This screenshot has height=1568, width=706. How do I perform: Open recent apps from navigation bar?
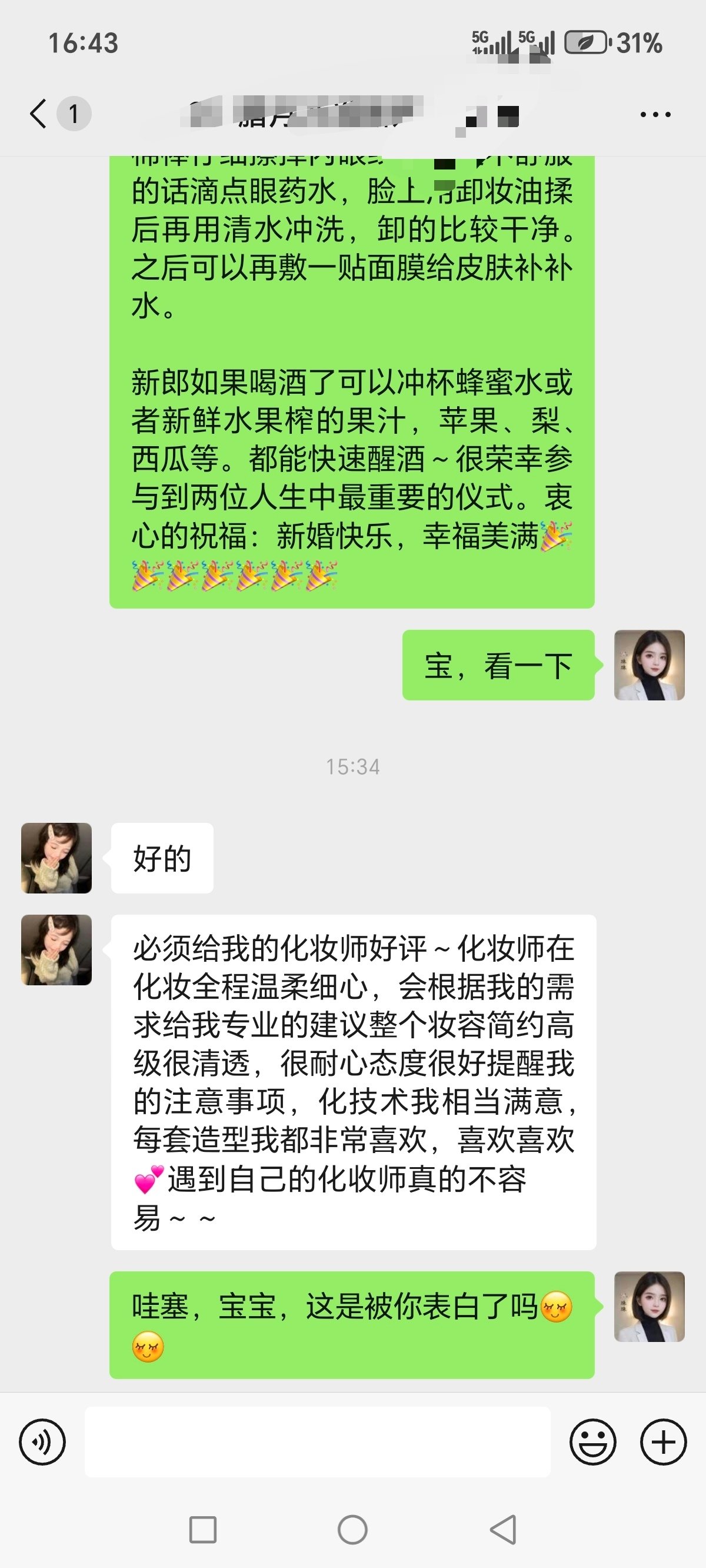pos(202,1530)
